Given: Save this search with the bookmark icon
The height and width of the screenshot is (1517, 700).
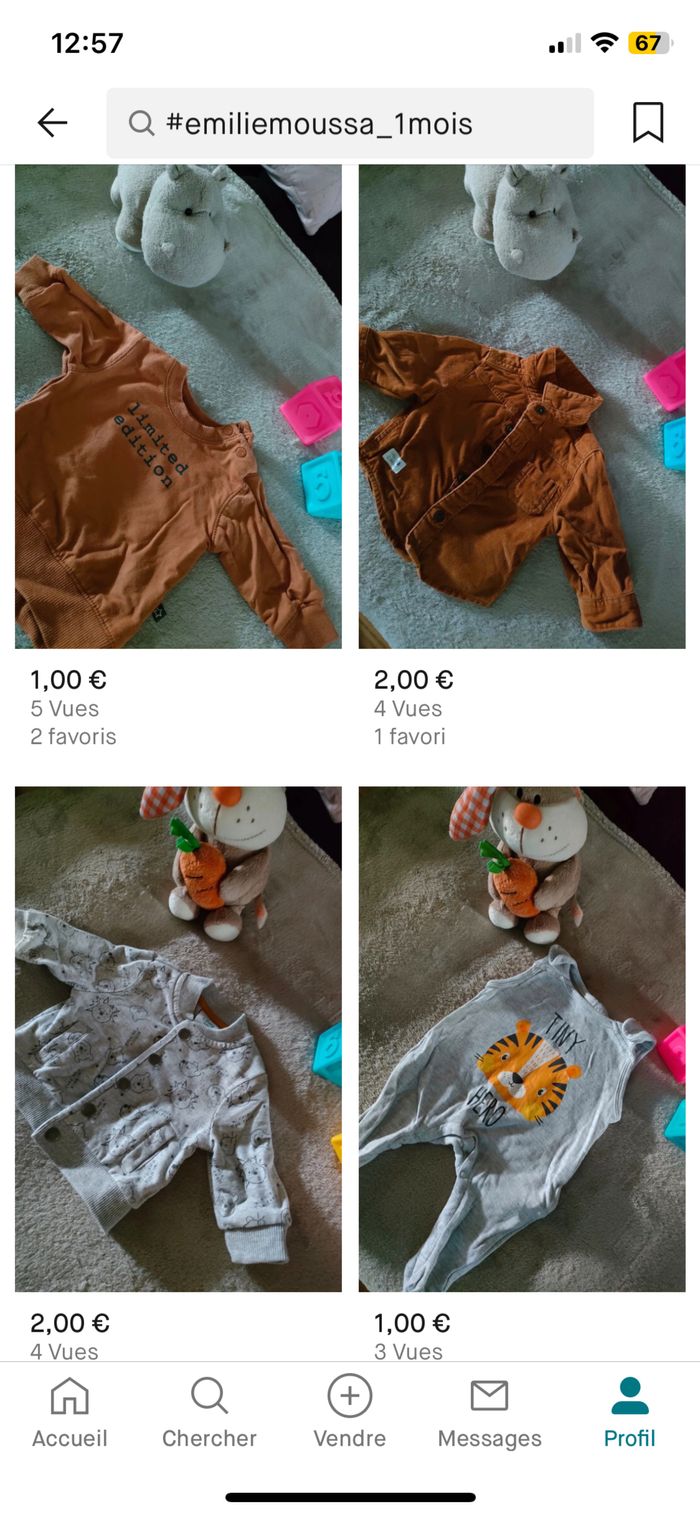Looking at the screenshot, I should tap(647, 123).
